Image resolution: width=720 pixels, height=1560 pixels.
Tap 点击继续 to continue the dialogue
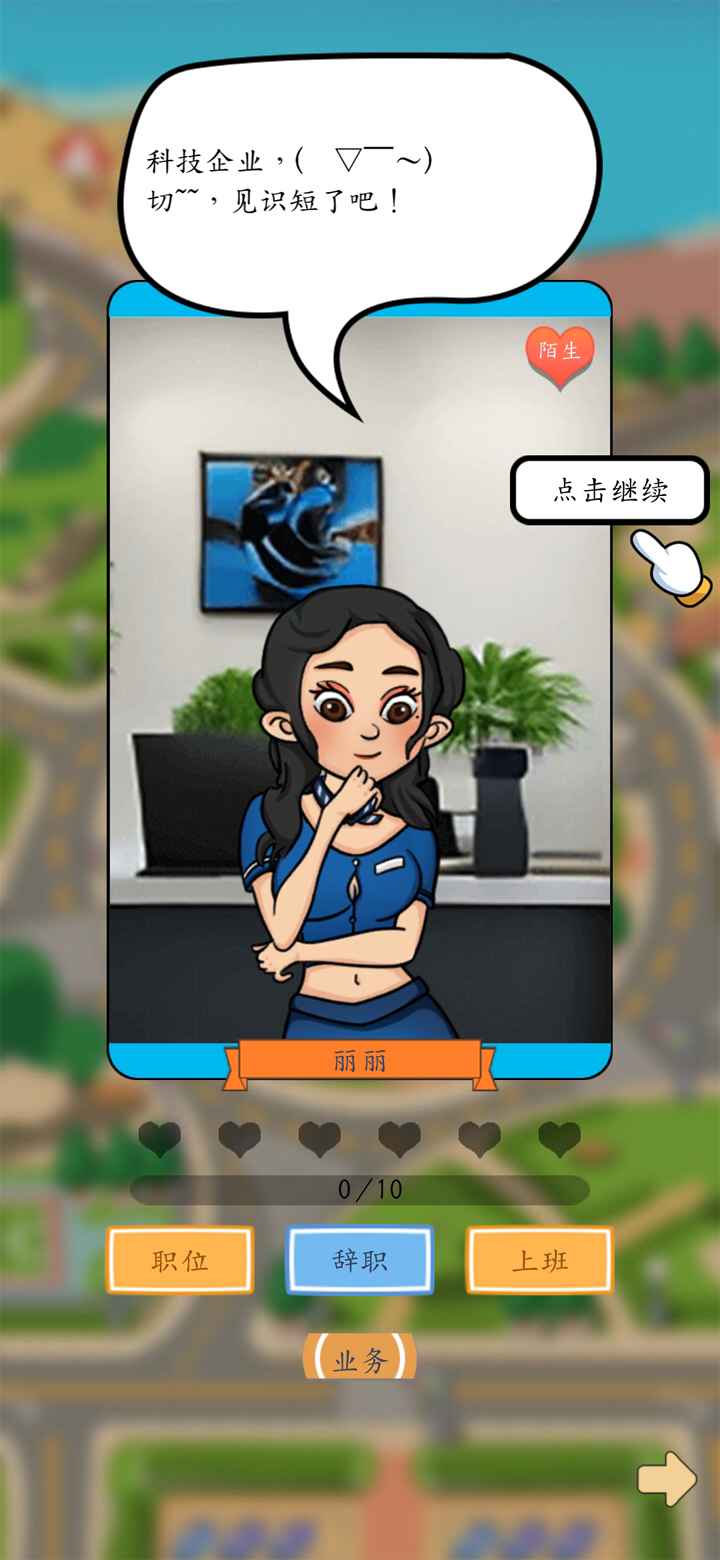coord(610,490)
